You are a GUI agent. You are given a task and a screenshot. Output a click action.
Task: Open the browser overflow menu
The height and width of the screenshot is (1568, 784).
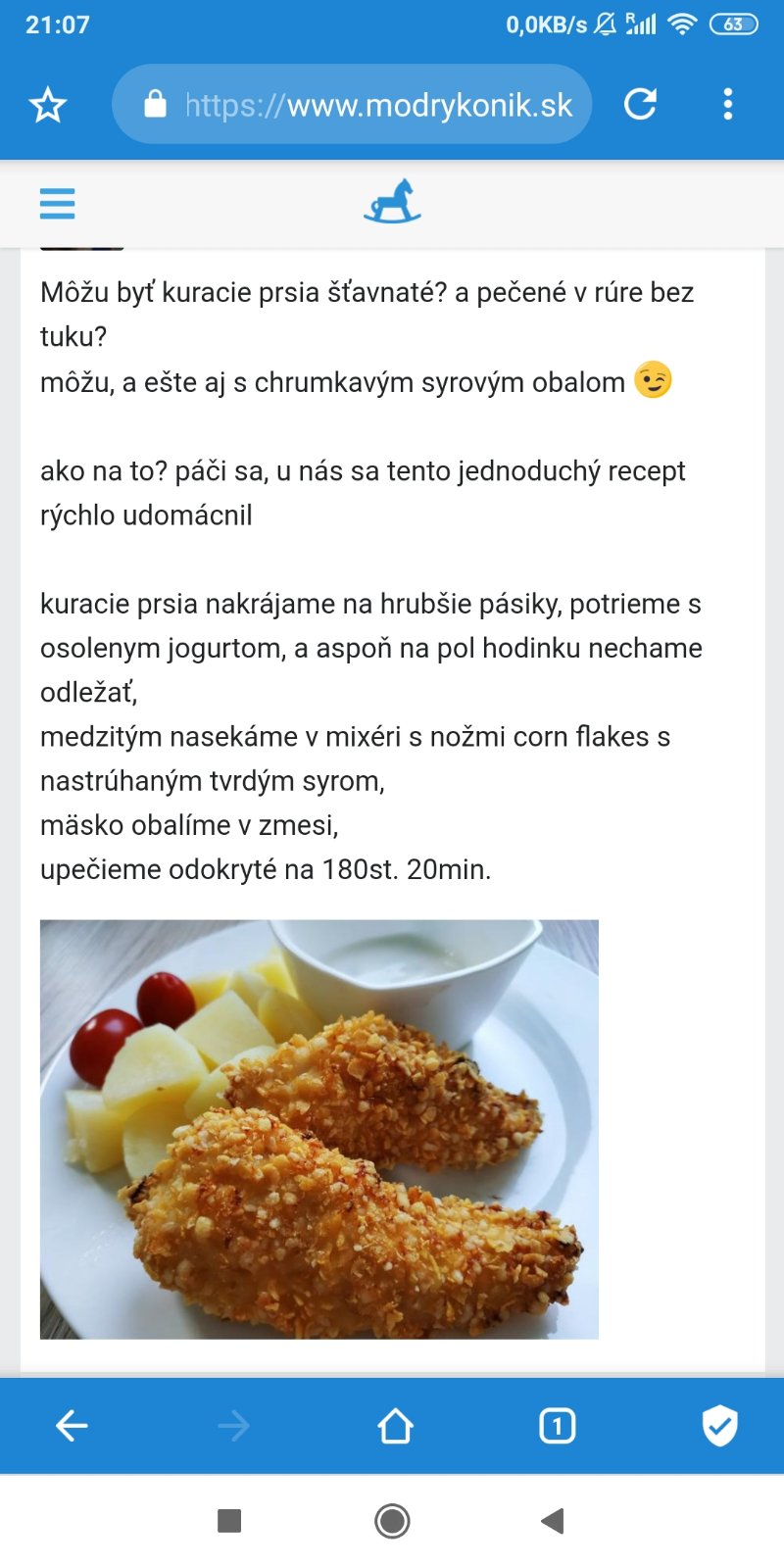[727, 104]
